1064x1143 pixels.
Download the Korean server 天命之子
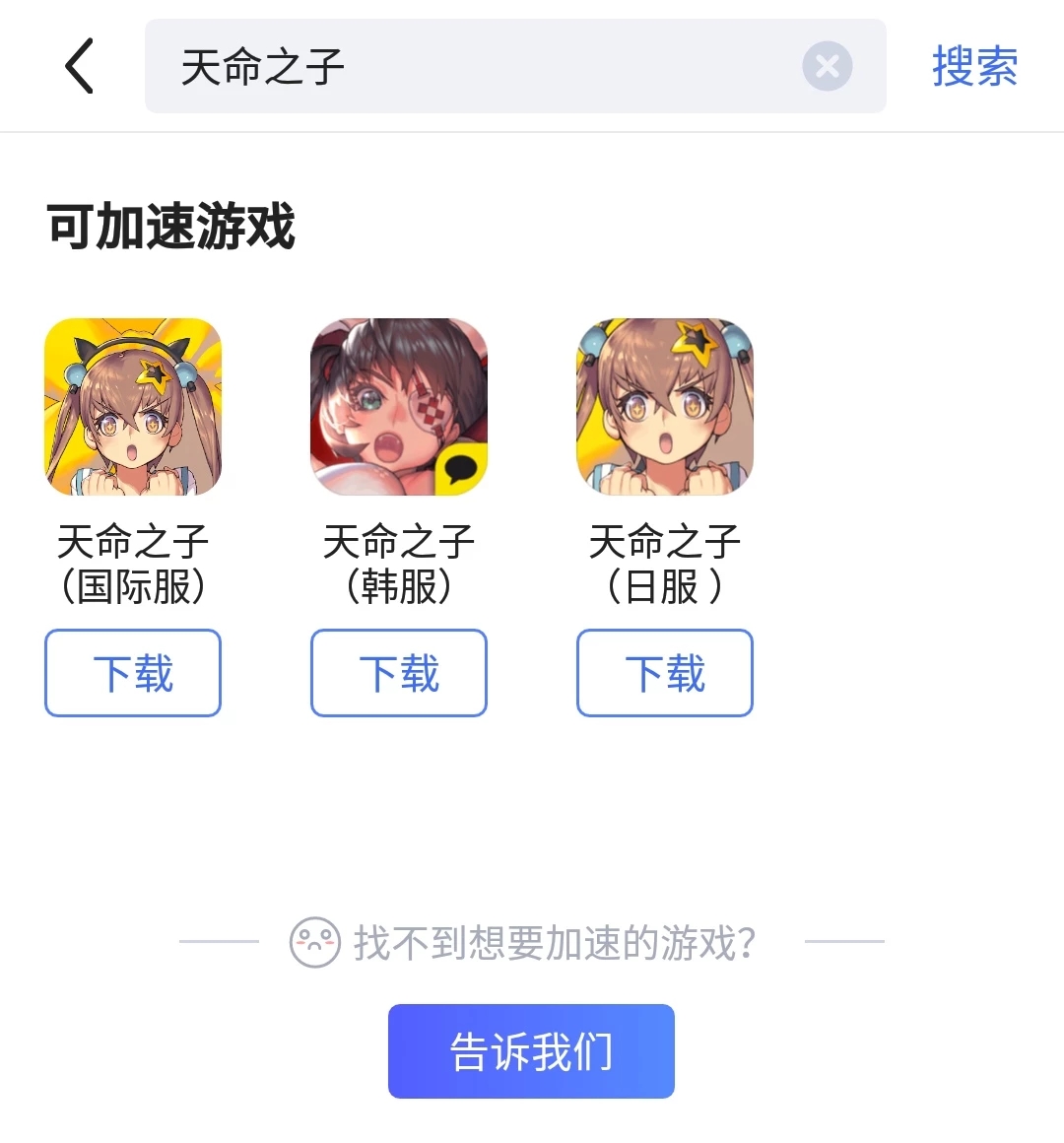tap(398, 673)
